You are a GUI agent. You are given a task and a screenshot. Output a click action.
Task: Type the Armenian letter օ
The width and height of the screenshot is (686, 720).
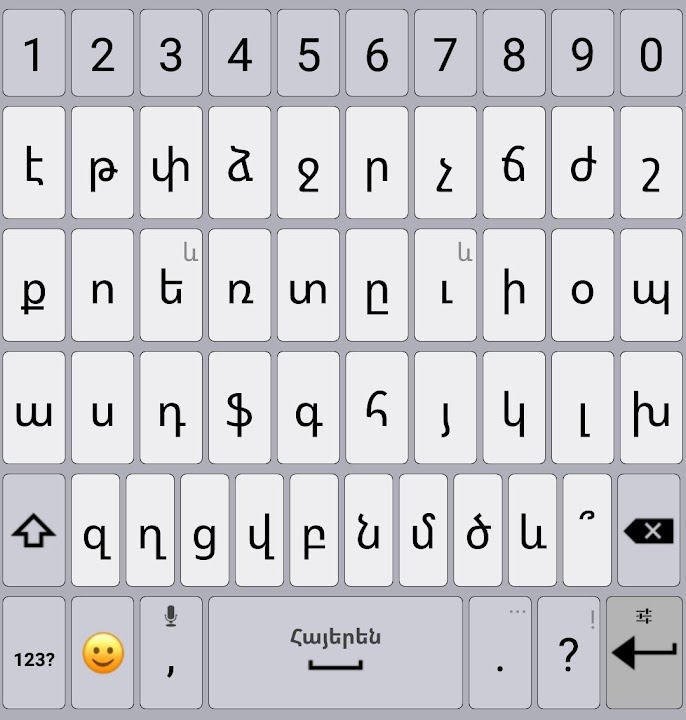[x=582, y=286]
